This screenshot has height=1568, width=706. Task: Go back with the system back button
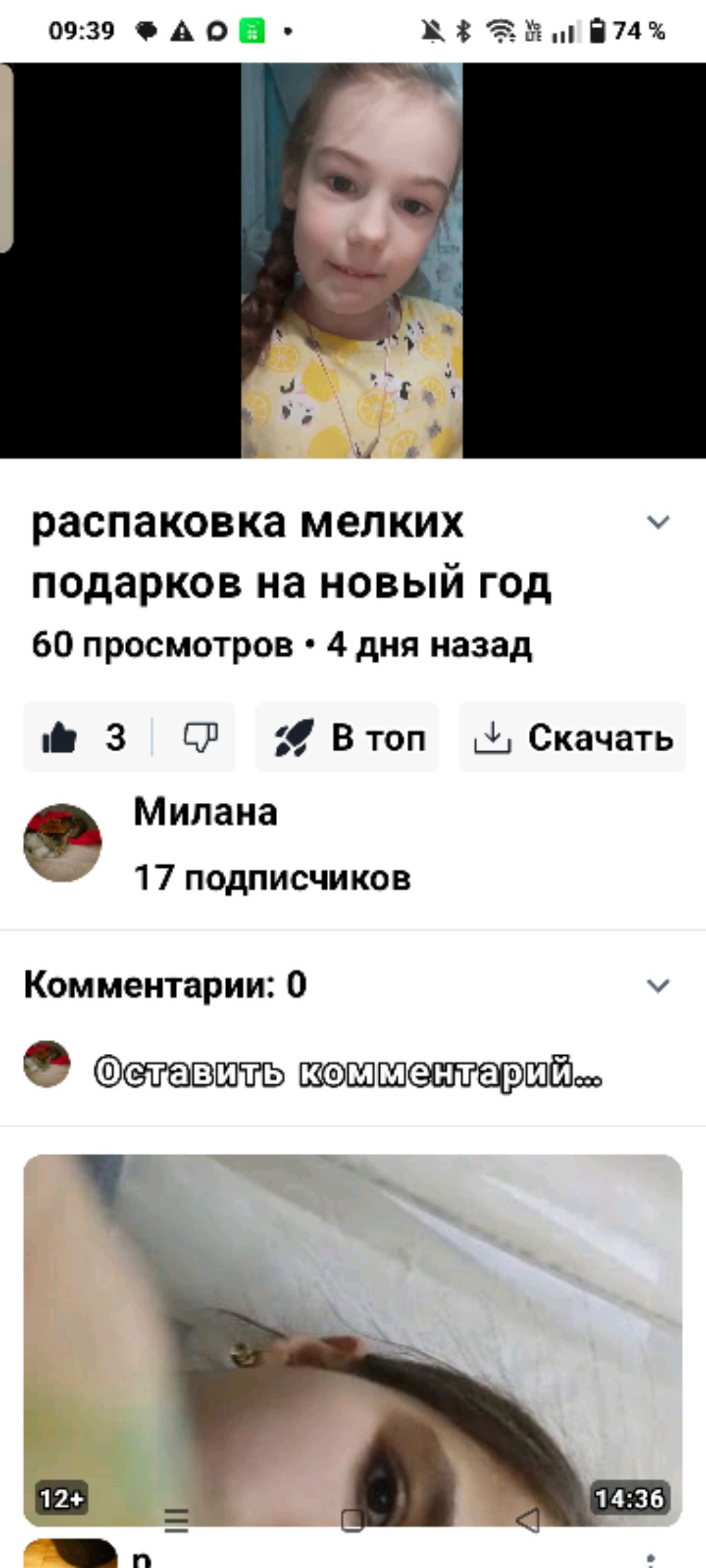click(x=528, y=1520)
